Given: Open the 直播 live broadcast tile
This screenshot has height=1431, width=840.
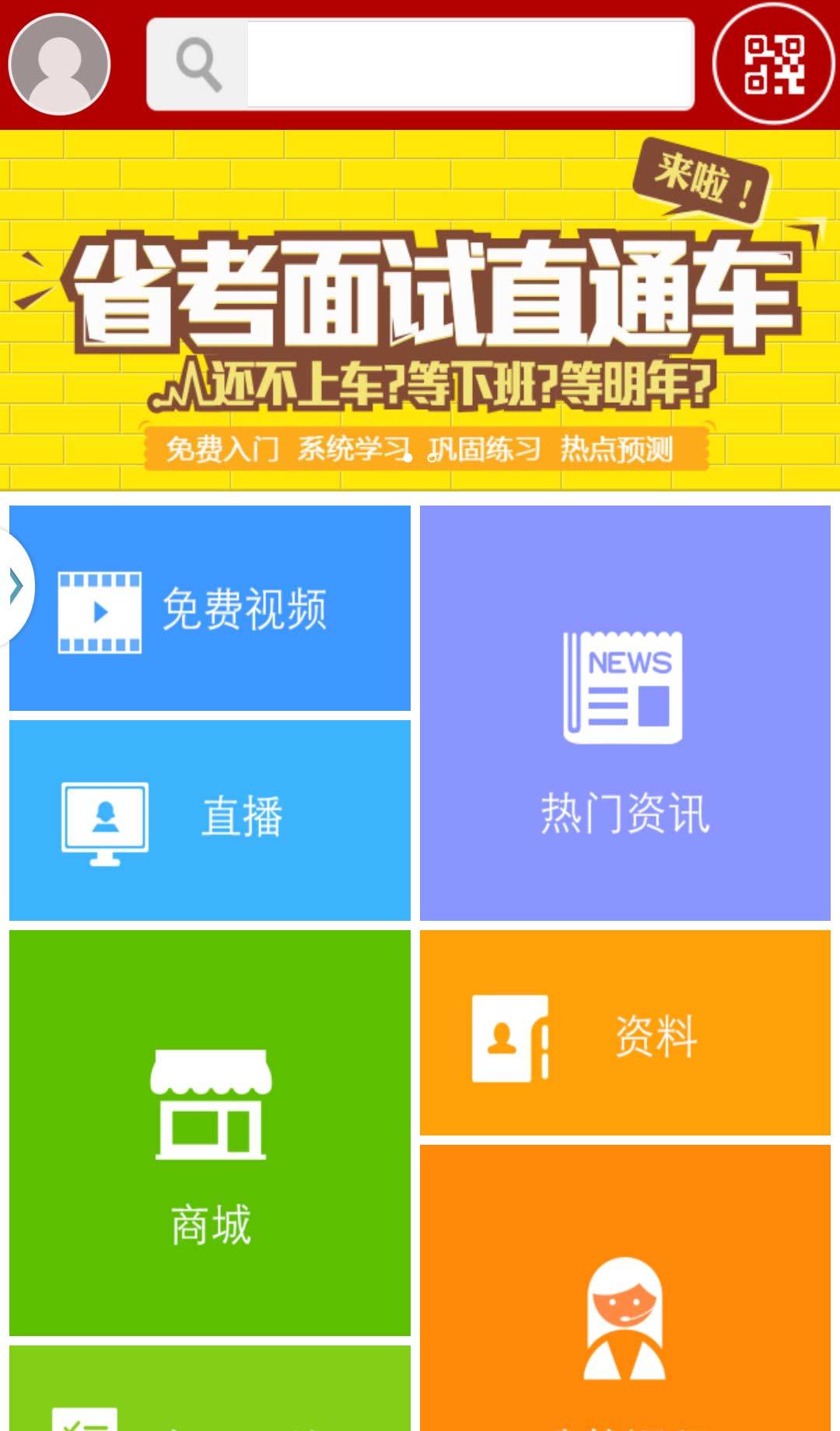Looking at the screenshot, I should click(x=210, y=820).
